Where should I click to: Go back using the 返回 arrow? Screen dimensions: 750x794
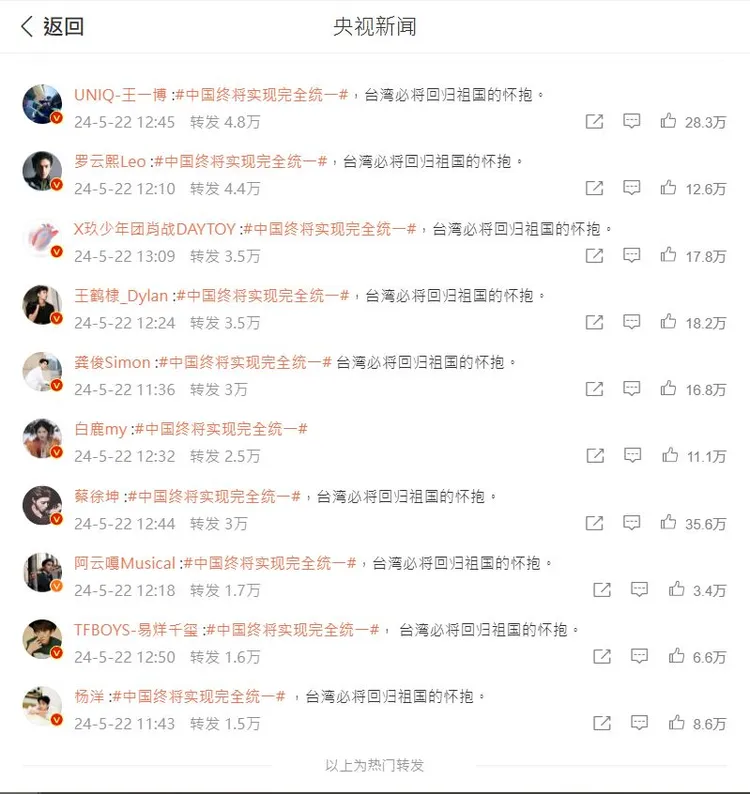point(25,27)
